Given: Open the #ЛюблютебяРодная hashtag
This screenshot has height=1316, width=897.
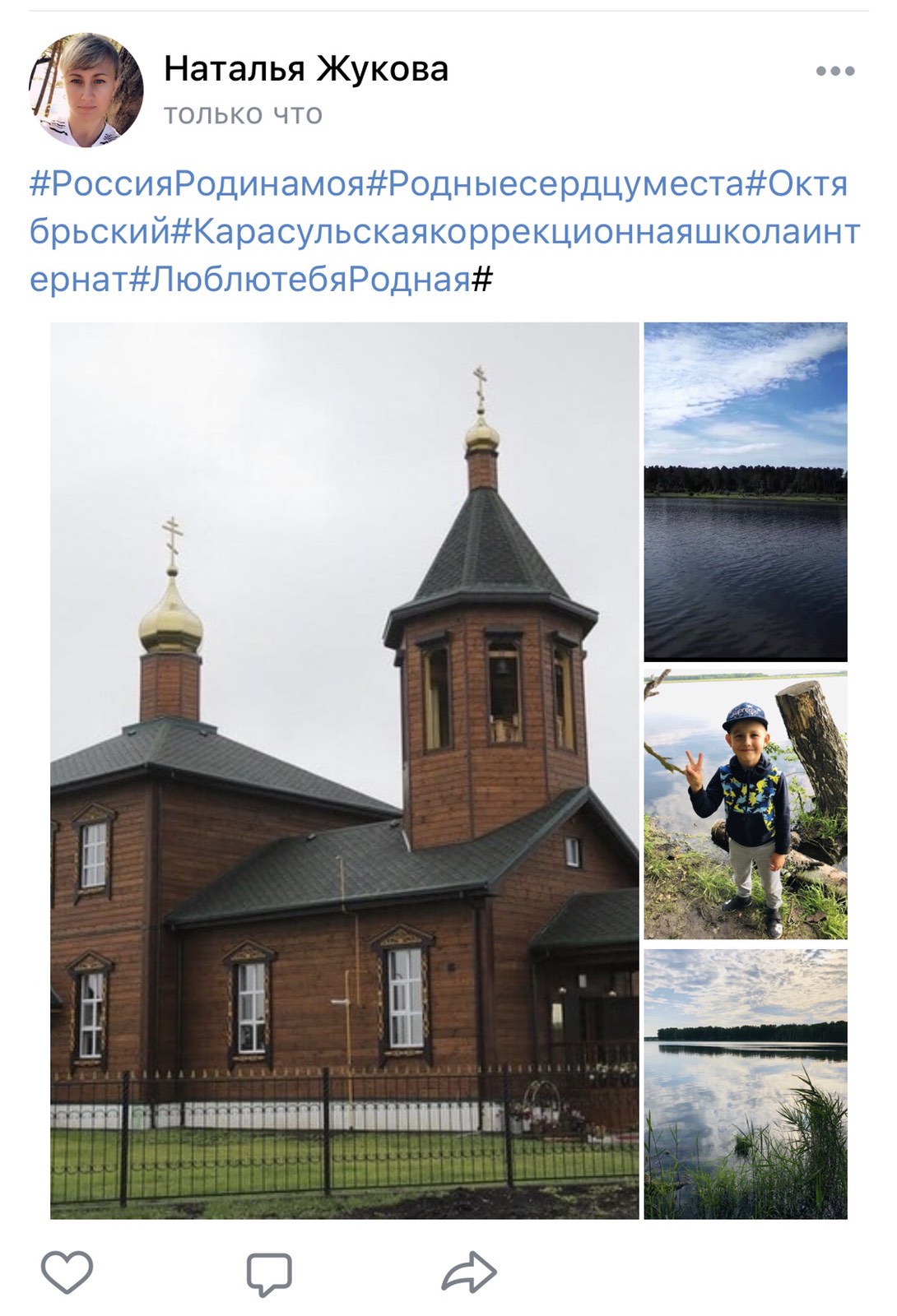Looking at the screenshot, I should click(300, 280).
